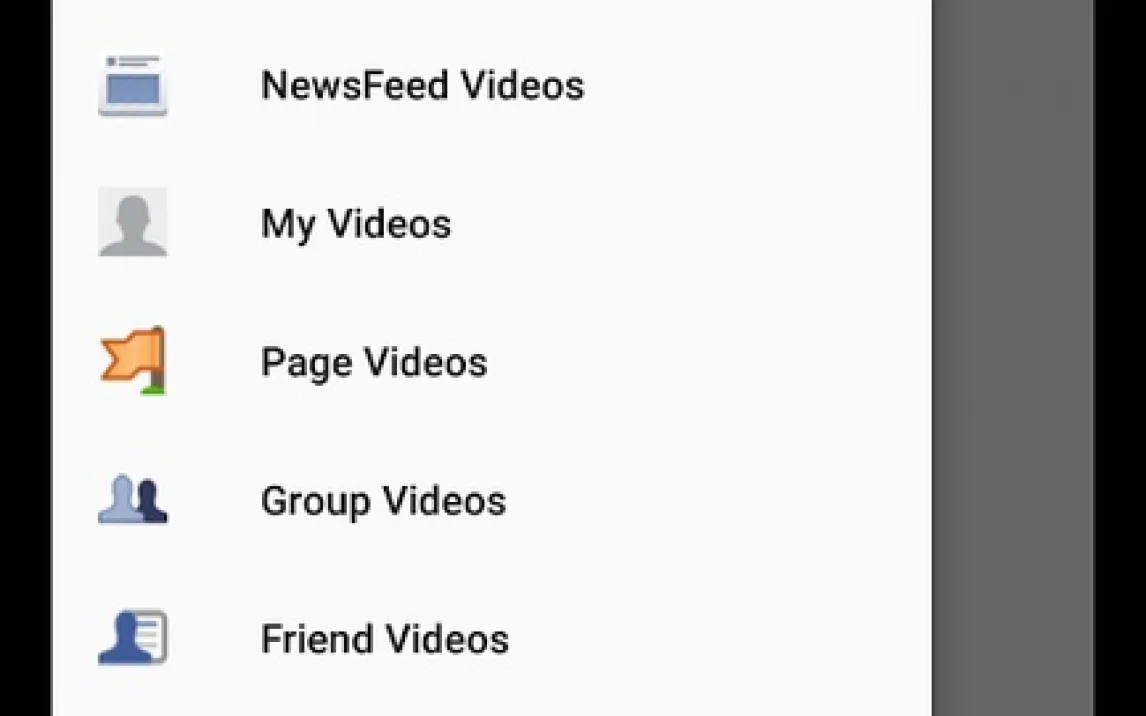Choose Friend Videos
Viewport: 1146px width, 716px height.
point(385,638)
